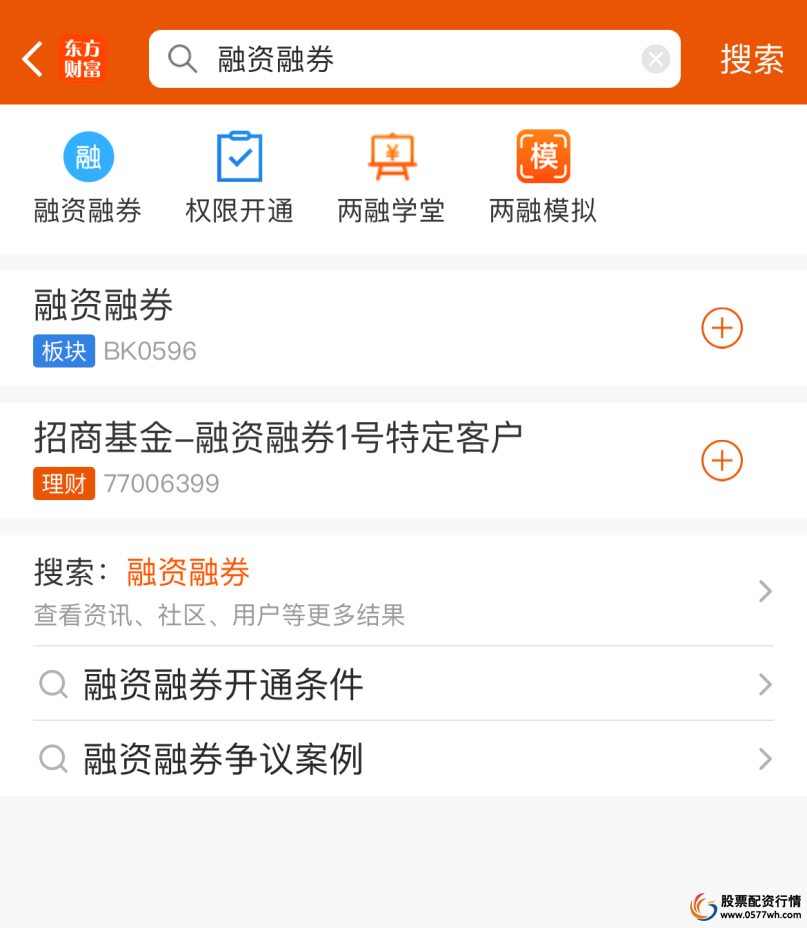Open the 理财 77006399 fund result
The height and width of the screenshot is (928, 807).
click(x=300, y=455)
